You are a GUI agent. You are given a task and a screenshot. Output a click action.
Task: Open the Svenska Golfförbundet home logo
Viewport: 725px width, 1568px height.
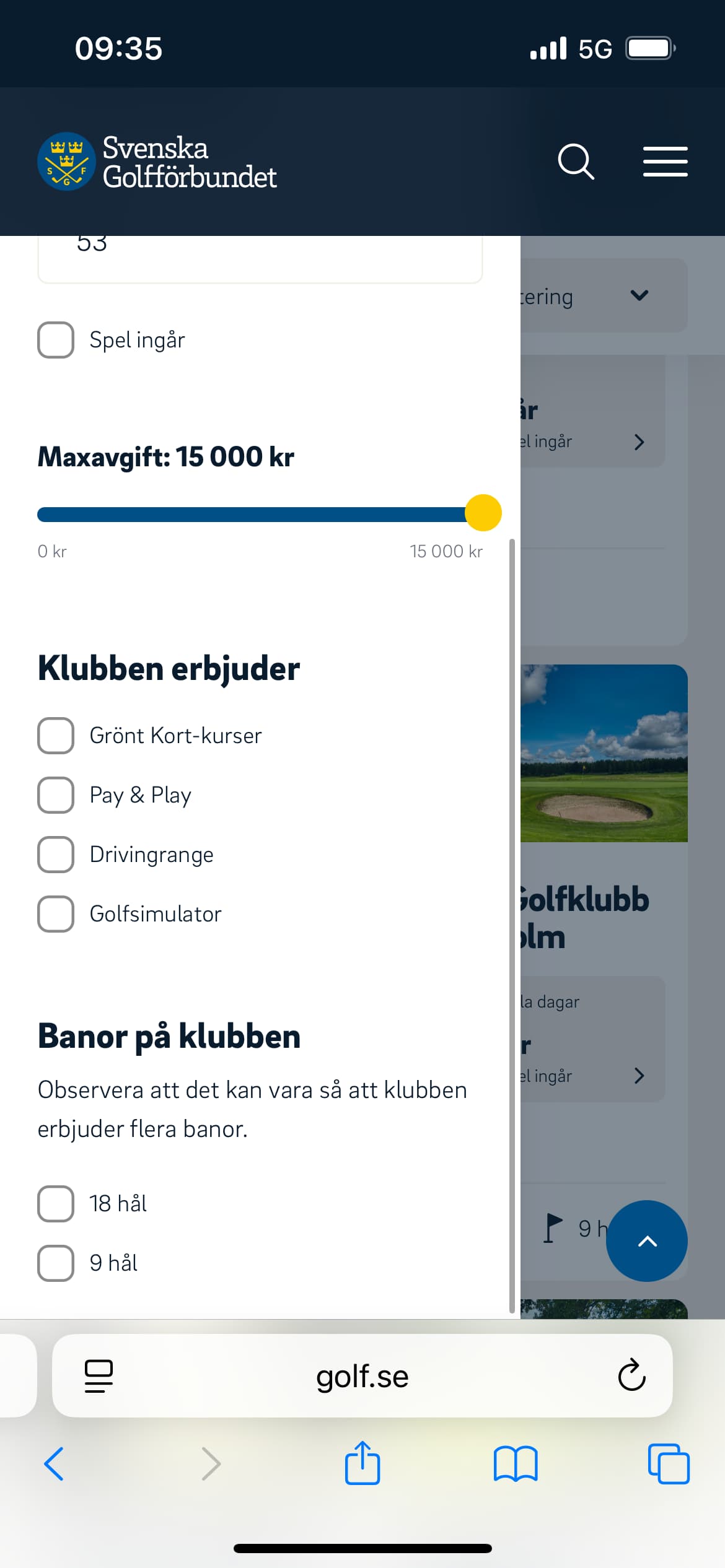tap(157, 162)
